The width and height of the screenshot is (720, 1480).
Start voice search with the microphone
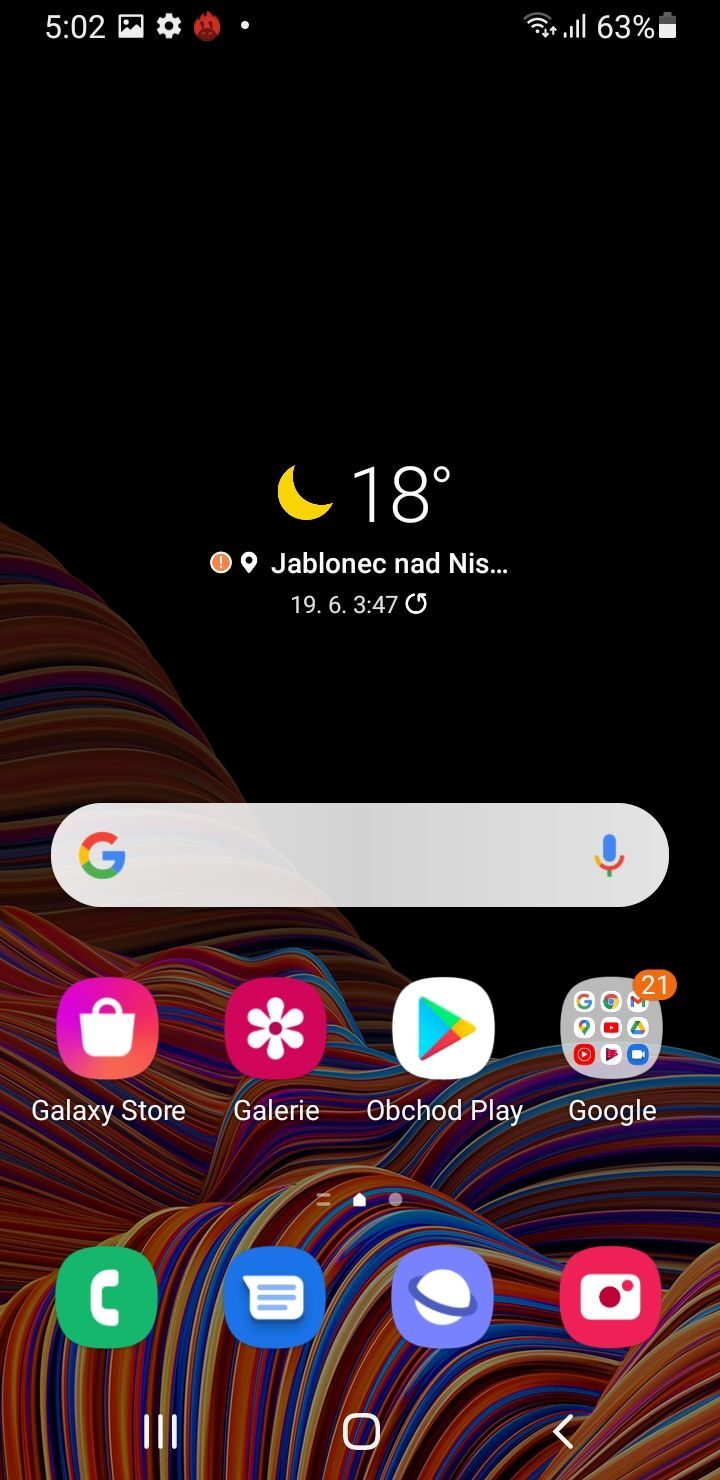click(609, 856)
